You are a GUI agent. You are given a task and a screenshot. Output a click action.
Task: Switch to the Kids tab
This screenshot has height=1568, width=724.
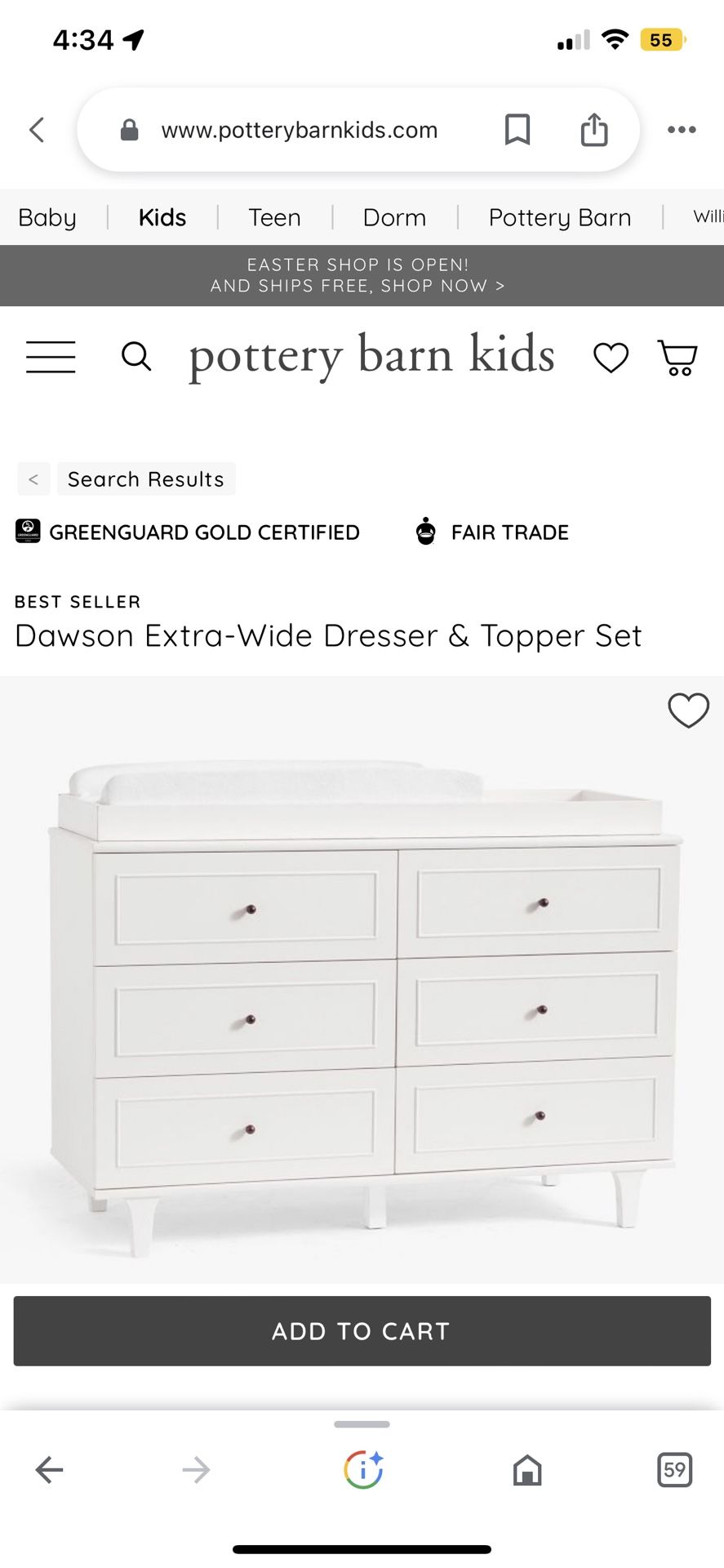(161, 217)
